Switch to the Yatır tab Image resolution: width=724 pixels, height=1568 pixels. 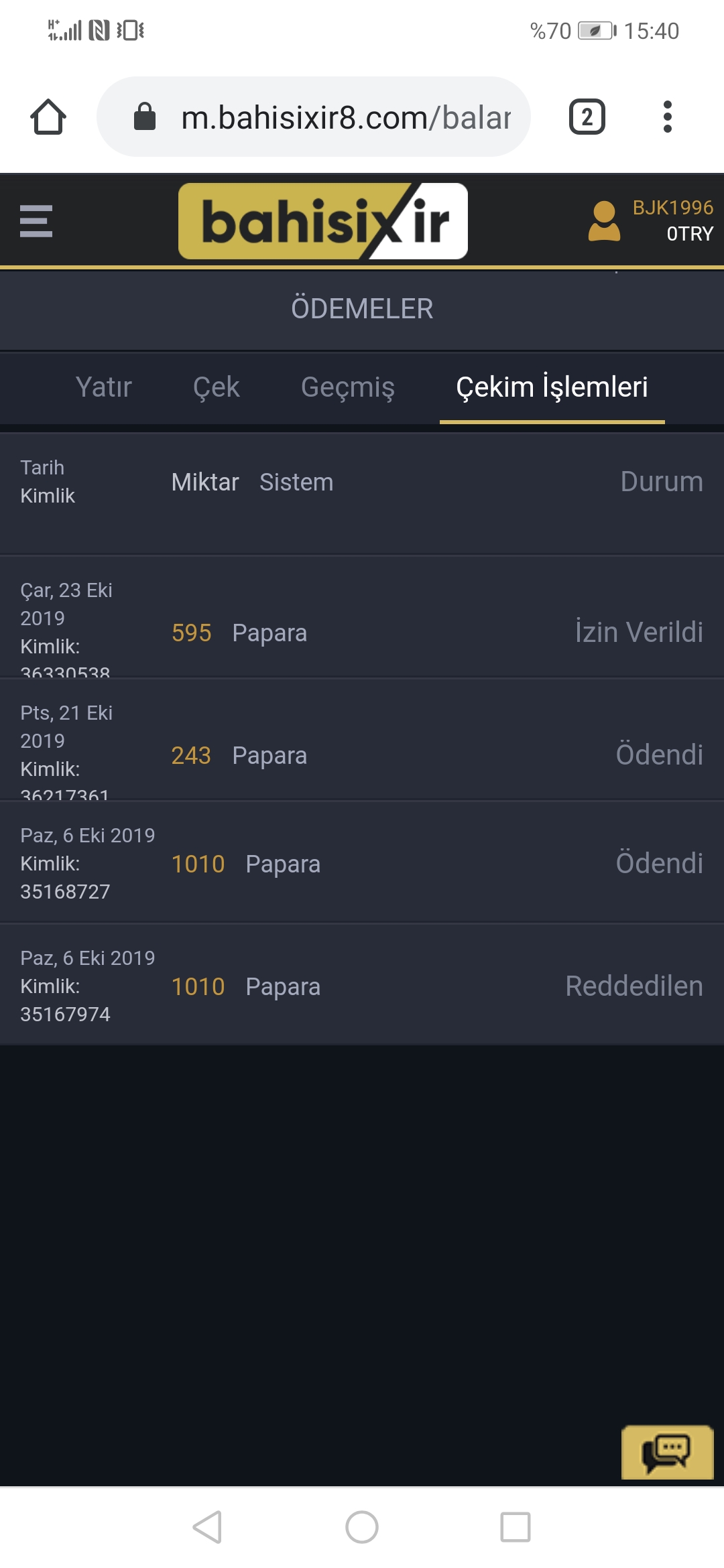[x=104, y=387]
